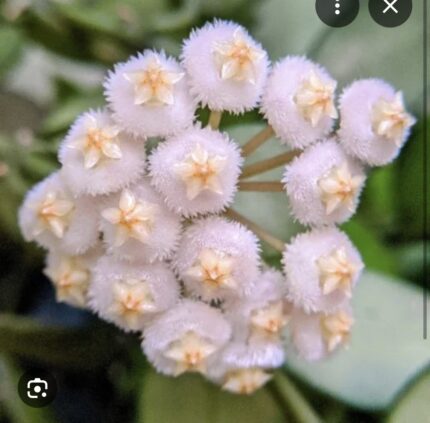Open the three-dot overflow menu
The height and width of the screenshot is (423, 430).
(337, 7)
